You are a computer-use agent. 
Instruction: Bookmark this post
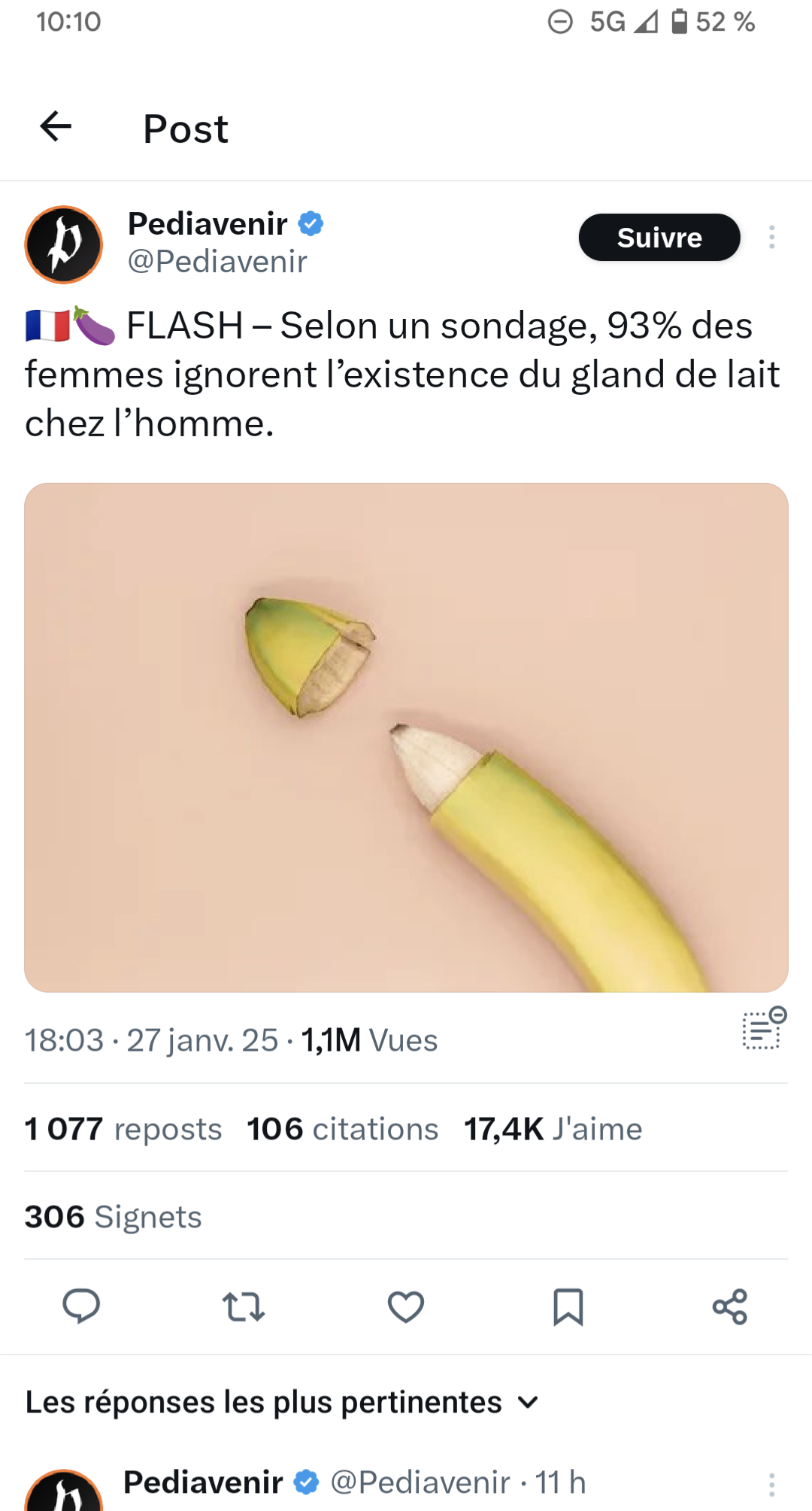pos(568,1306)
